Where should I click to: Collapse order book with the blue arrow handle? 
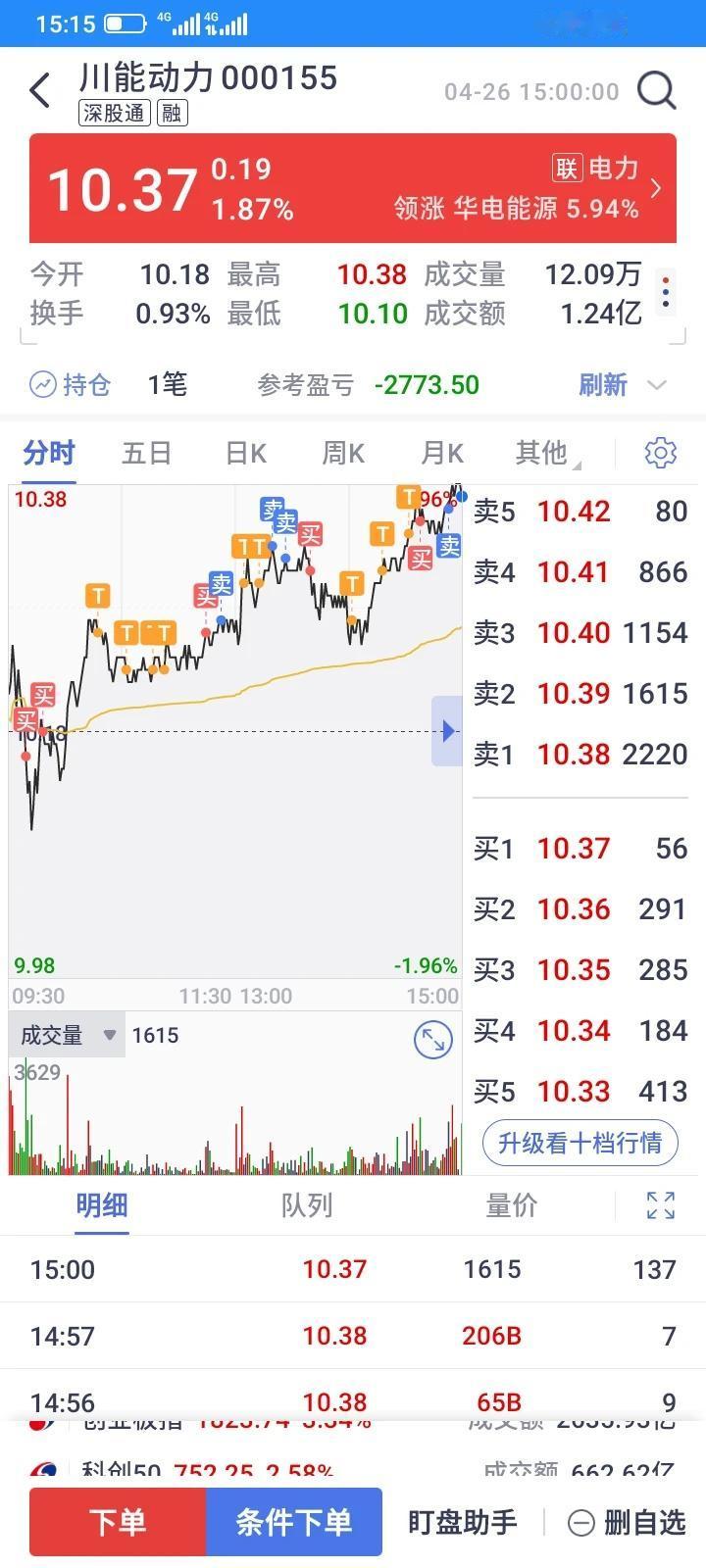[x=447, y=731]
